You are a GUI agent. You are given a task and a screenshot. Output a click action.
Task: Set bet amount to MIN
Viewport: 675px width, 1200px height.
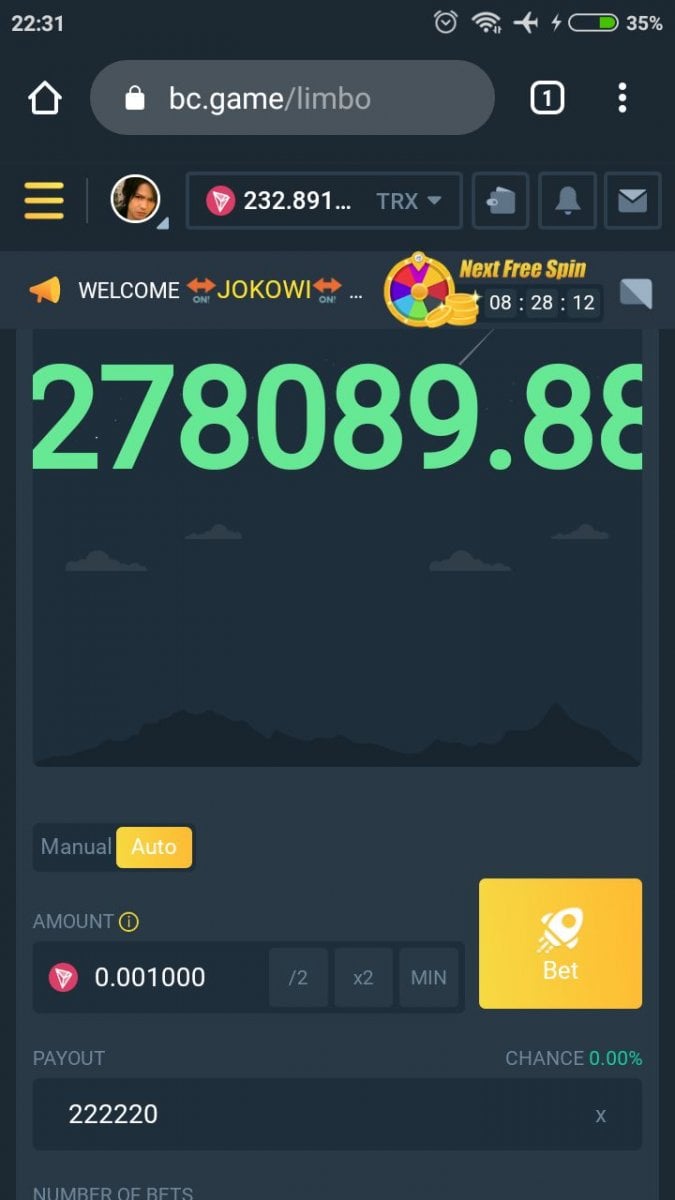428,977
